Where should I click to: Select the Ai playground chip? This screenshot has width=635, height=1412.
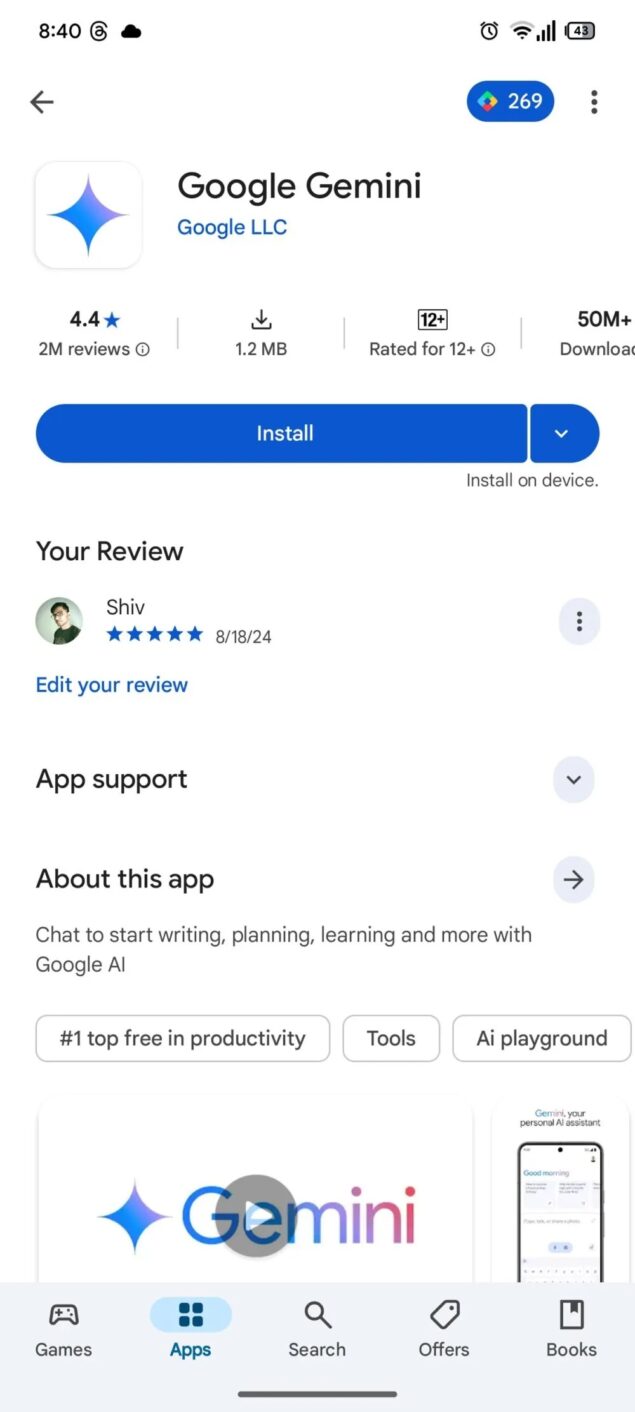[x=542, y=1038]
